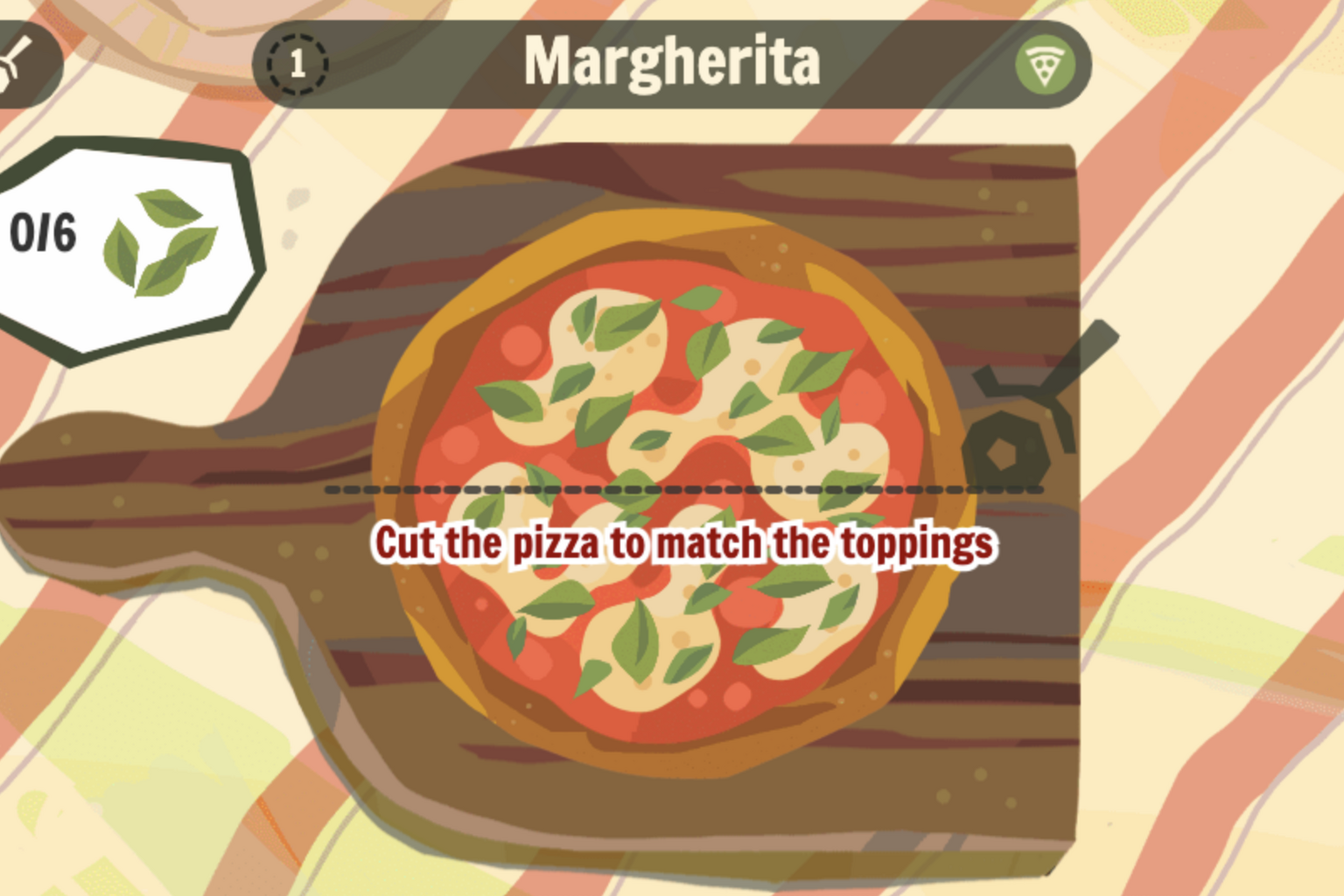The image size is (1344, 896).
Task: Open the green pizza slice icon
Action: pyautogui.click(x=1045, y=65)
